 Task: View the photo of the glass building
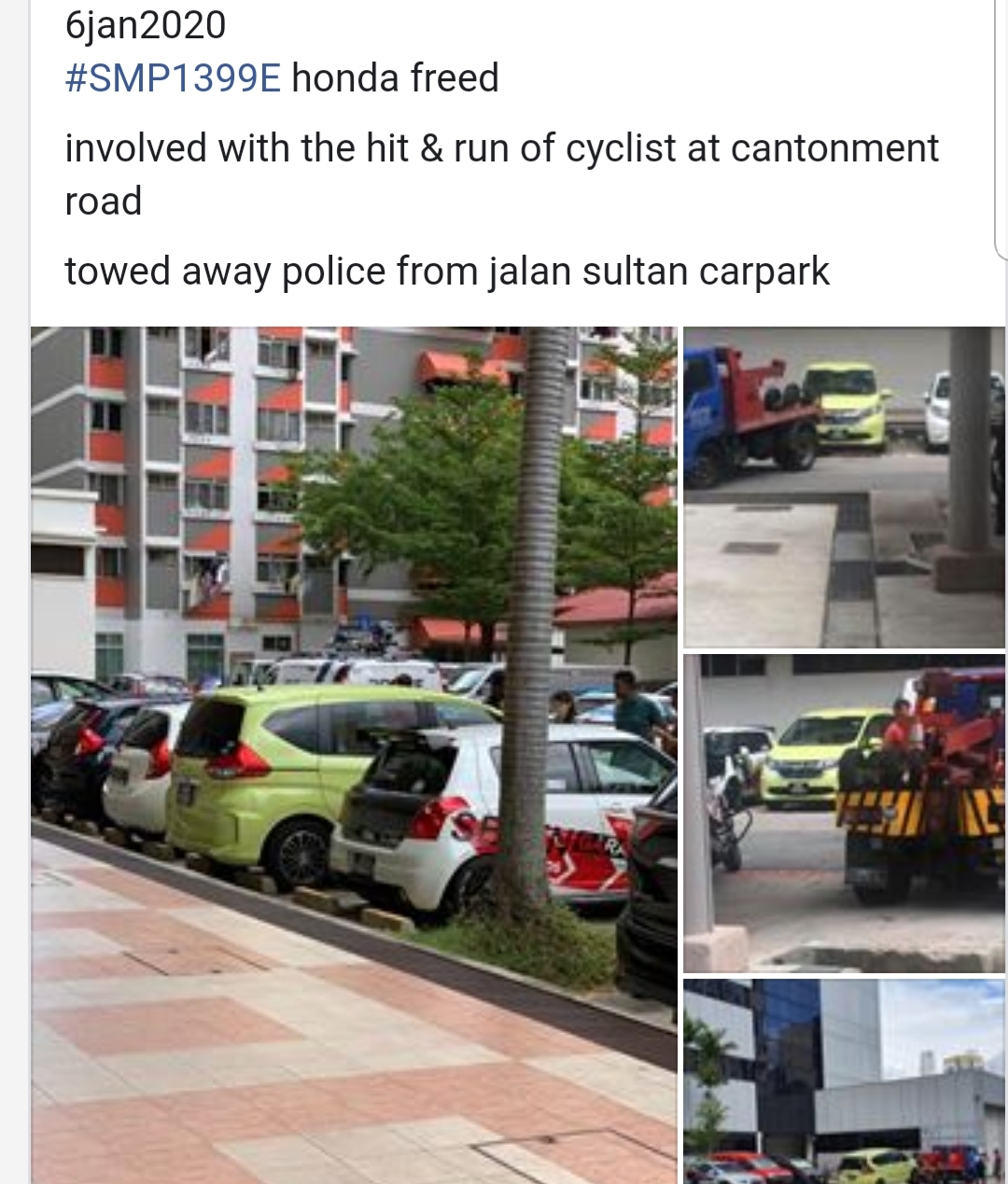[844, 1080]
